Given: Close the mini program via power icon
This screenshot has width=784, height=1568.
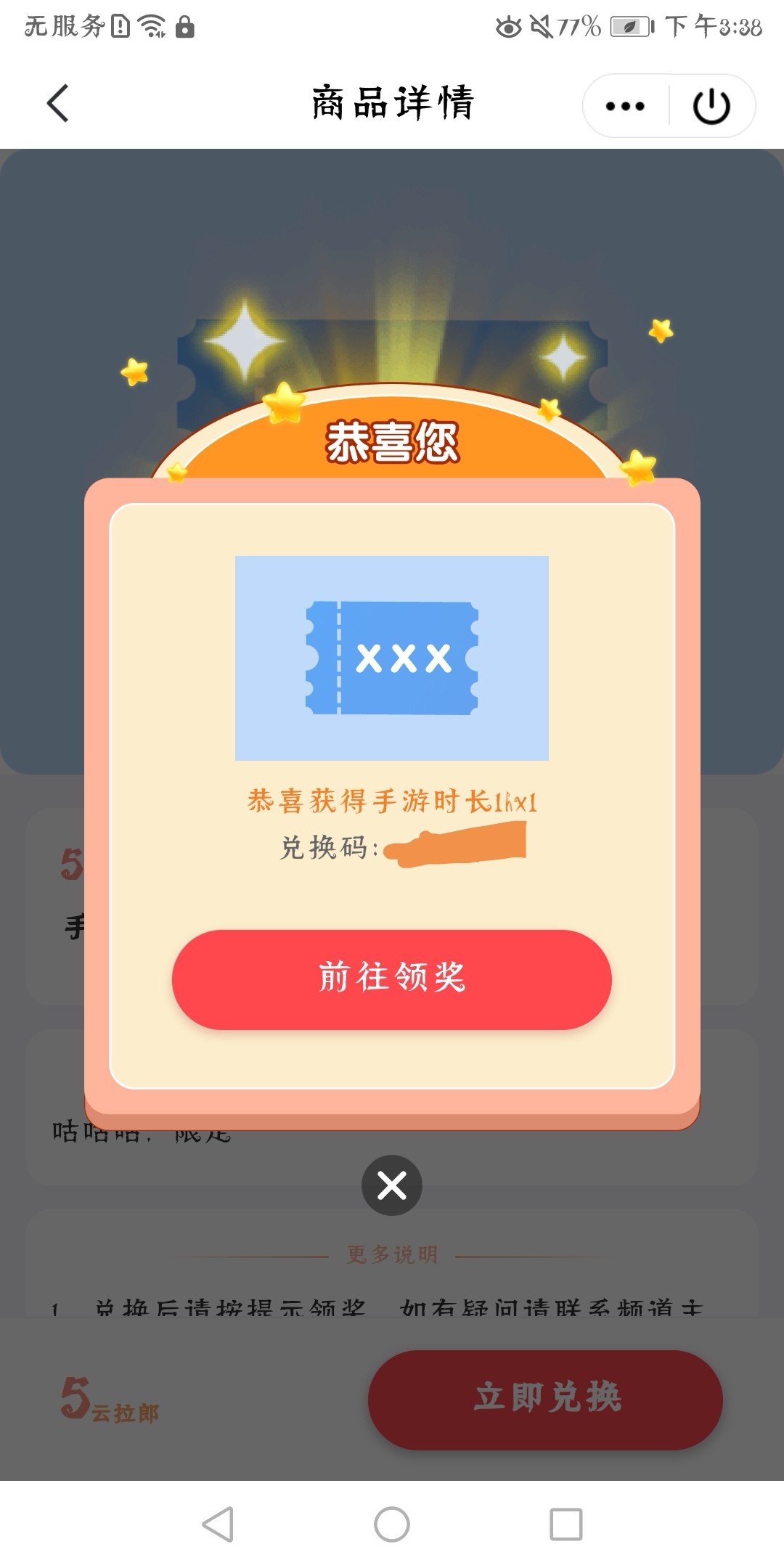Looking at the screenshot, I should point(711,106).
